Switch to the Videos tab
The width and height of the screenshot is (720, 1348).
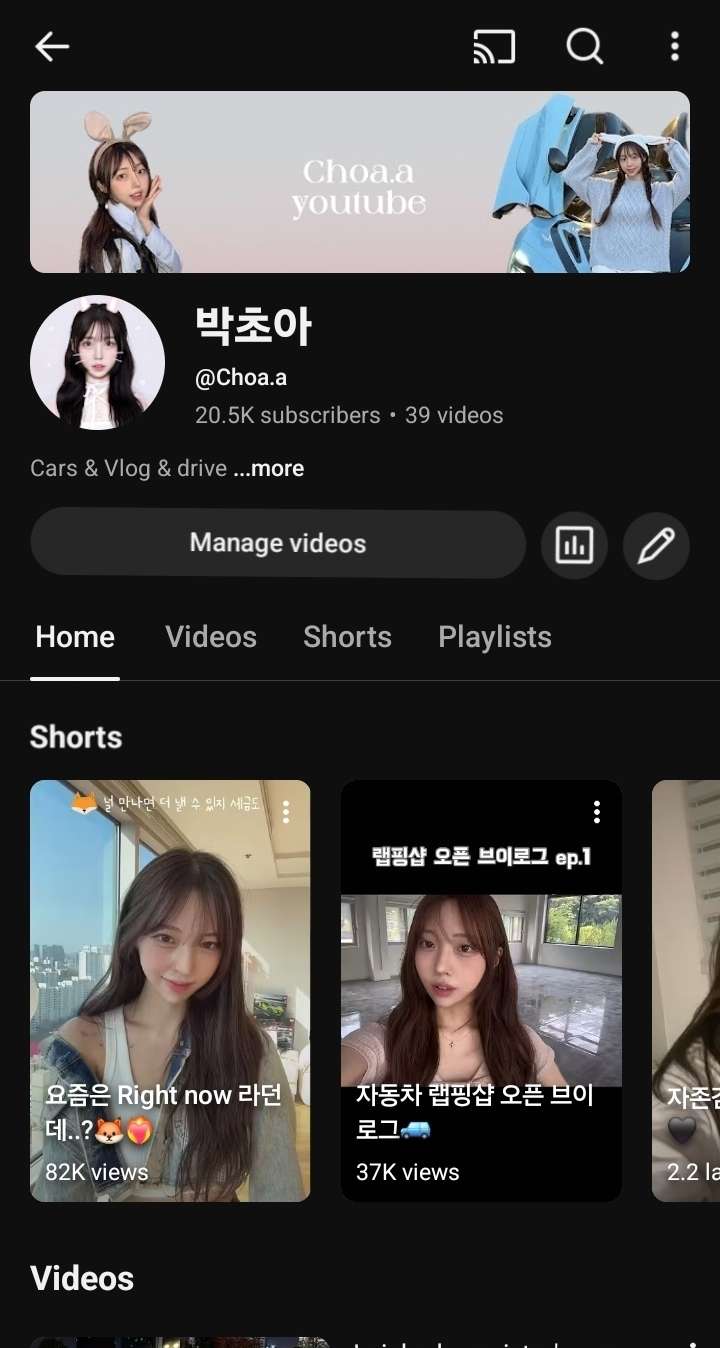tap(211, 637)
